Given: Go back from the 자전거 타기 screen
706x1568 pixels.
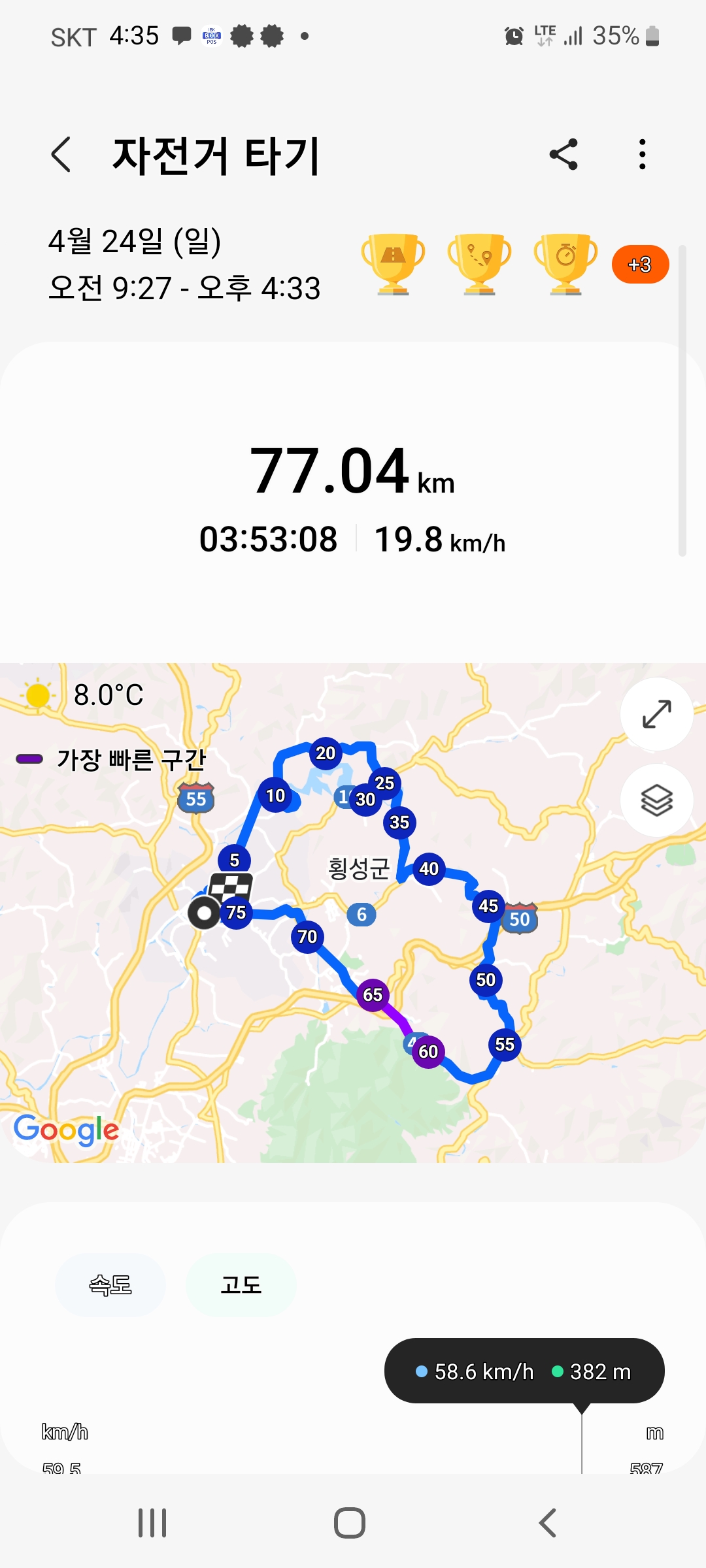Looking at the screenshot, I should click(x=61, y=155).
